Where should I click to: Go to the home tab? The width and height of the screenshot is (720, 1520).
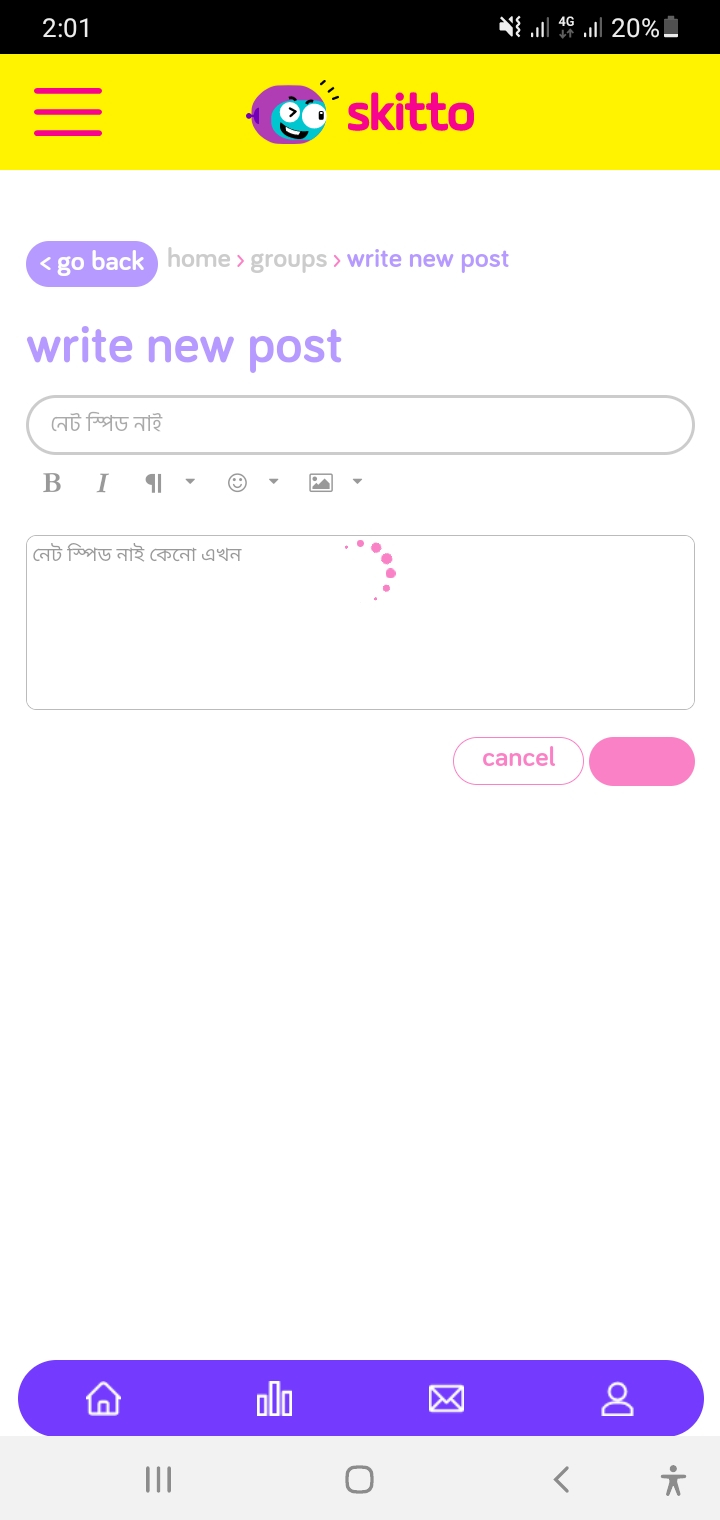point(104,1398)
